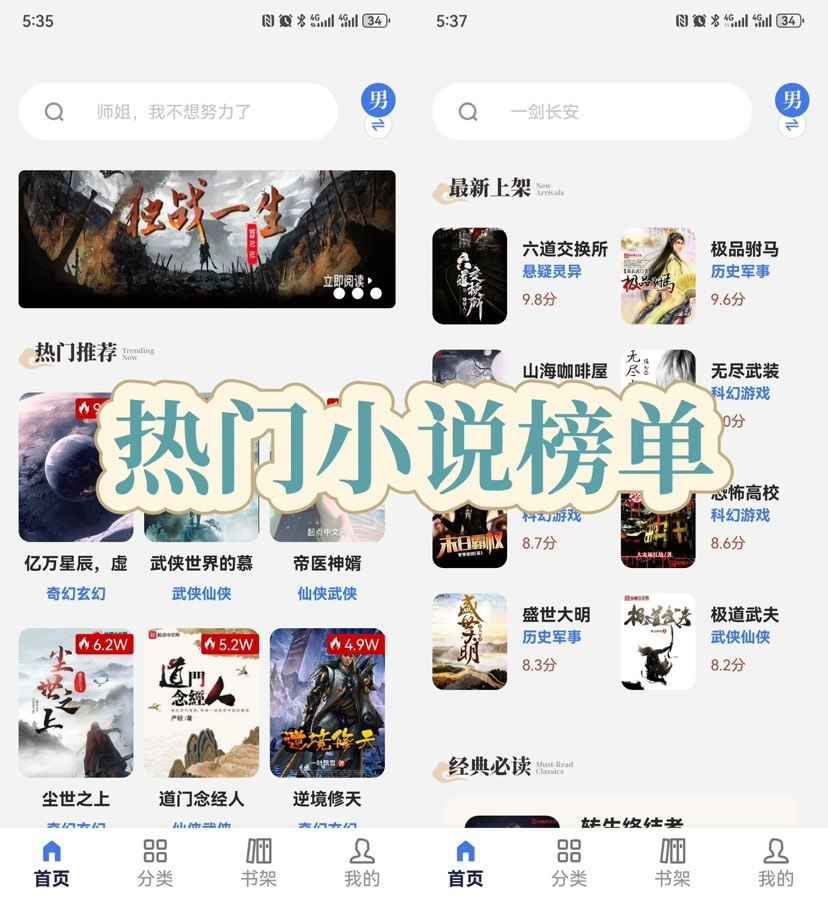Tap the search magnifier icon on the left screen
Viewport: 828px width, 897px height.
[54, 112]
